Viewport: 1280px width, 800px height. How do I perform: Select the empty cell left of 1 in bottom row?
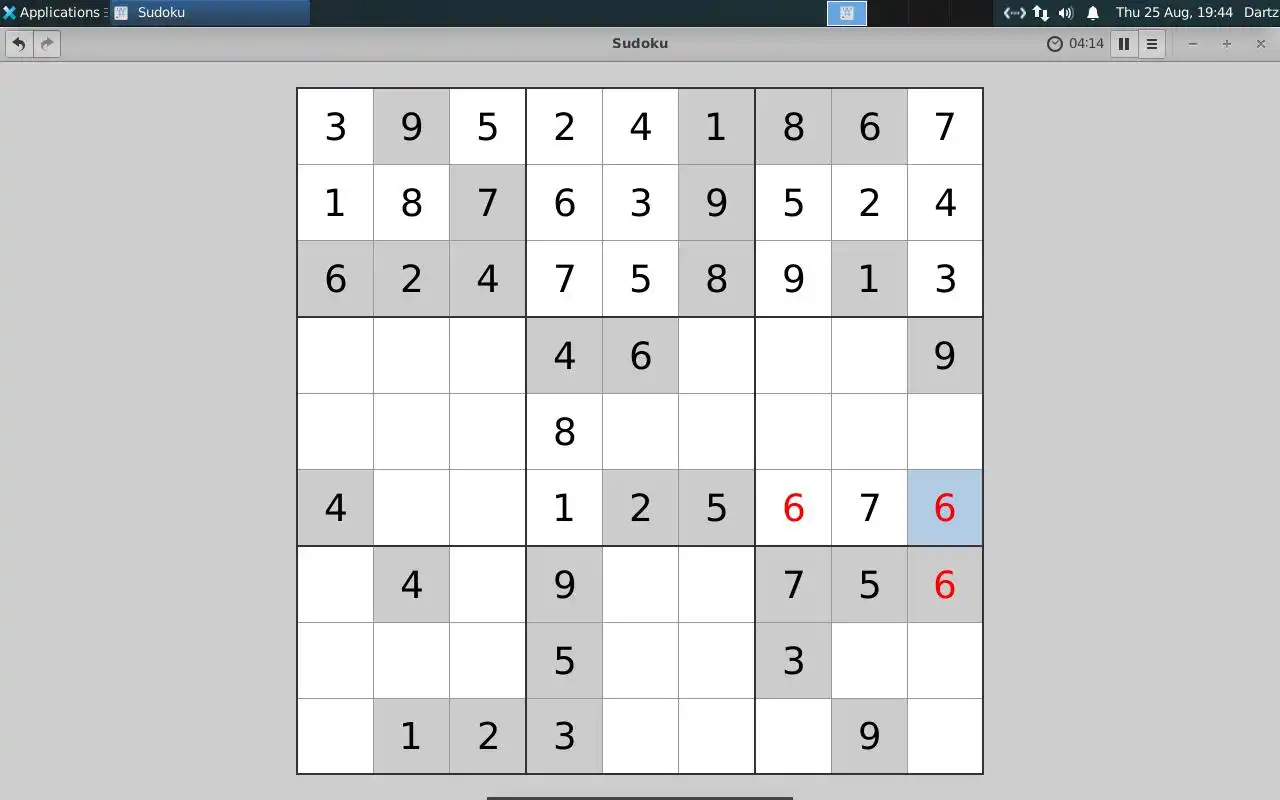pos(335,736)
